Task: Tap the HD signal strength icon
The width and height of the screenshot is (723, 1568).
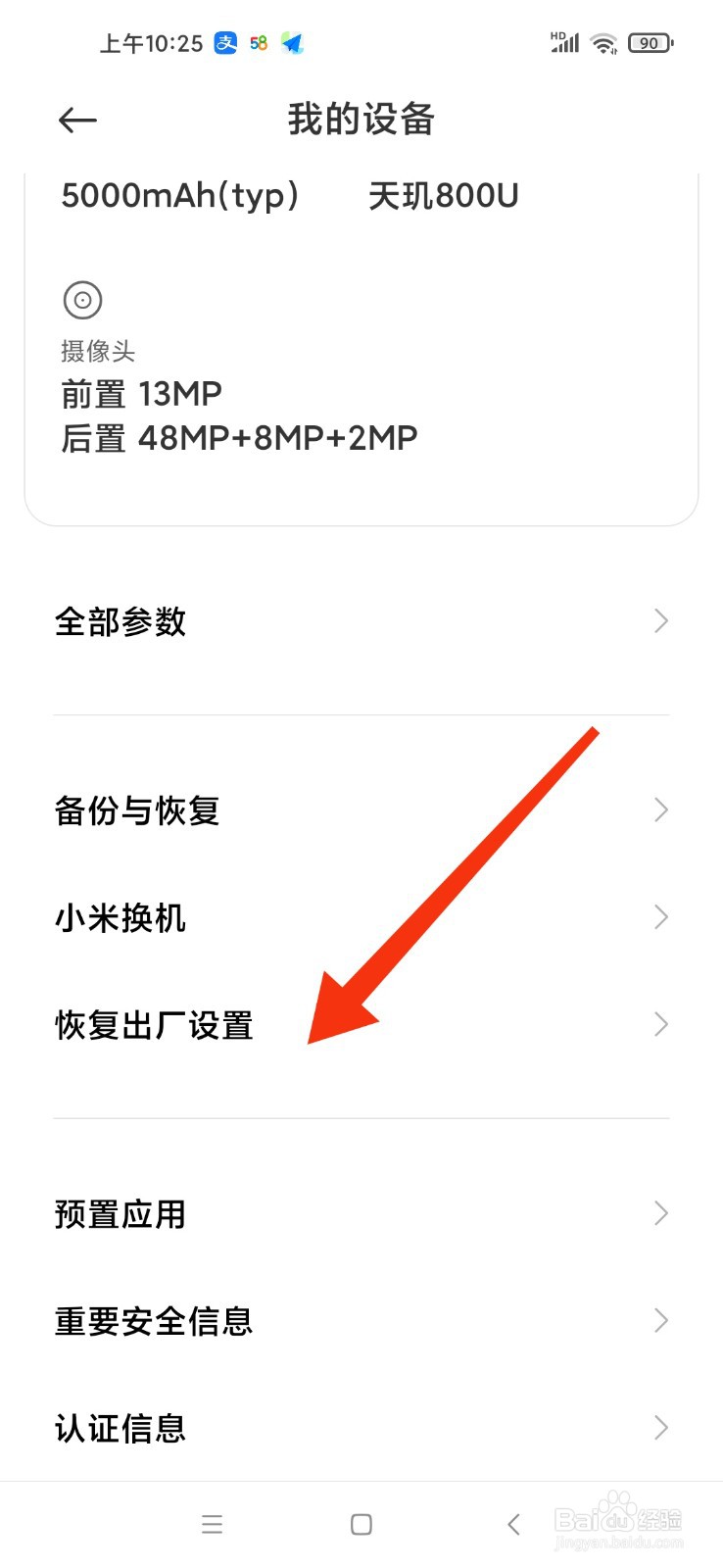Action: point(563,42)
